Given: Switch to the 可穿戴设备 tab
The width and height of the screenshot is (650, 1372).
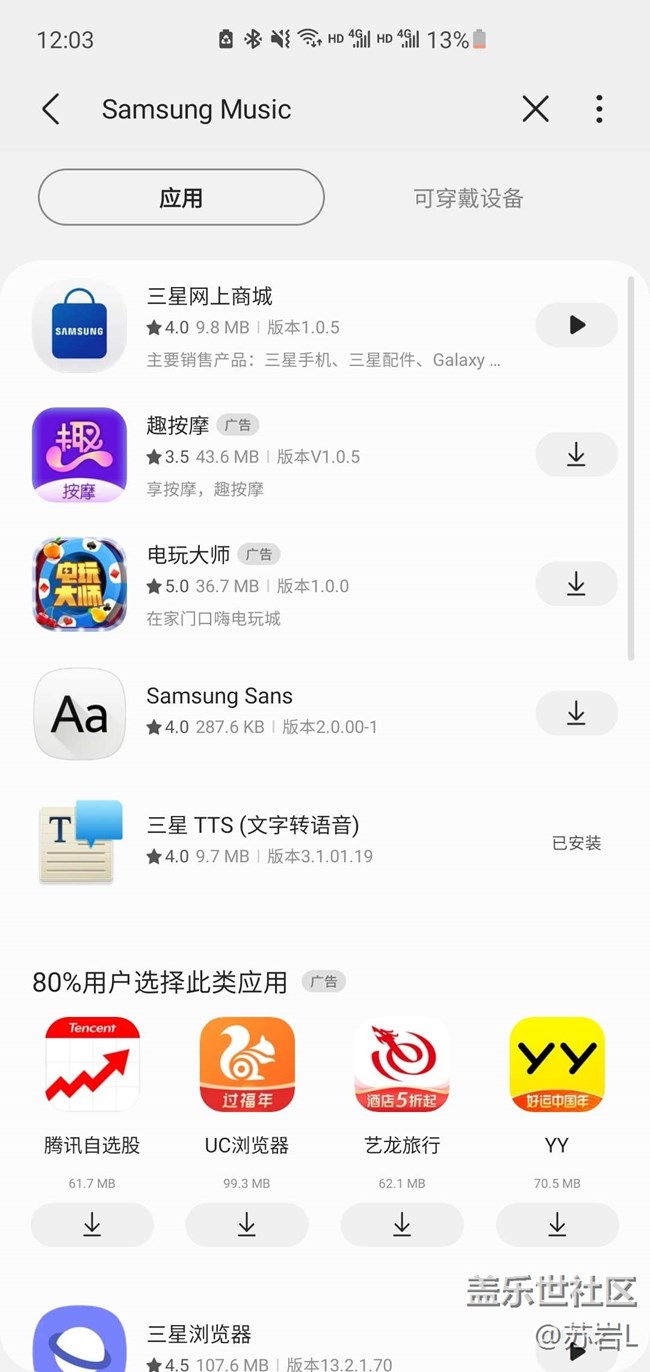Looking at the screenshot, I should 468,198.
